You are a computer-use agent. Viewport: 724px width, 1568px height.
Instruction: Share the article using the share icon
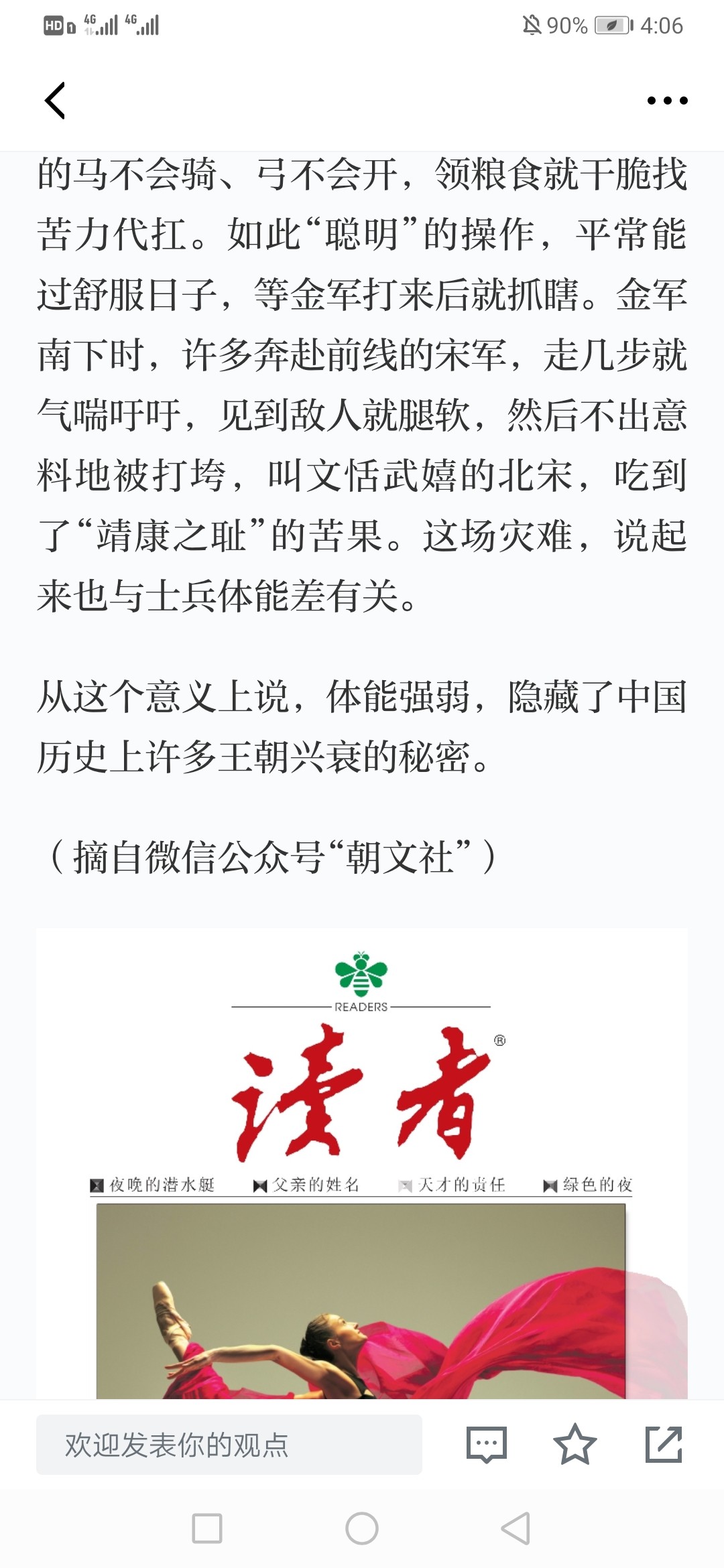[x=664, y=1445]
